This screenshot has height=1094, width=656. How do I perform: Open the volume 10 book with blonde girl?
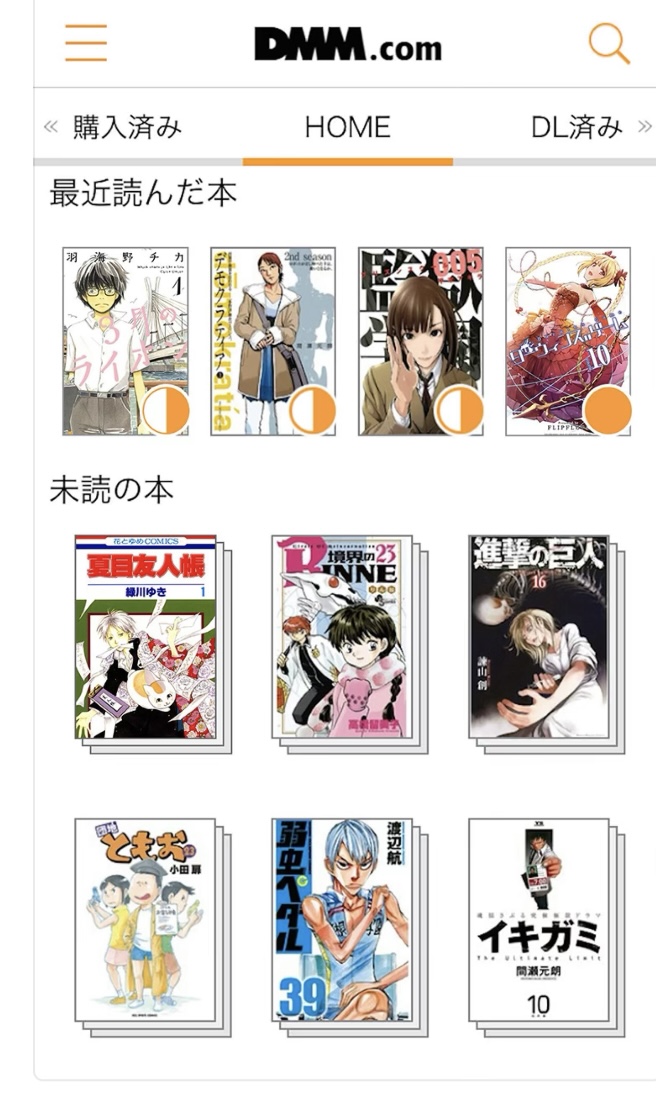[x=568, y=341]
